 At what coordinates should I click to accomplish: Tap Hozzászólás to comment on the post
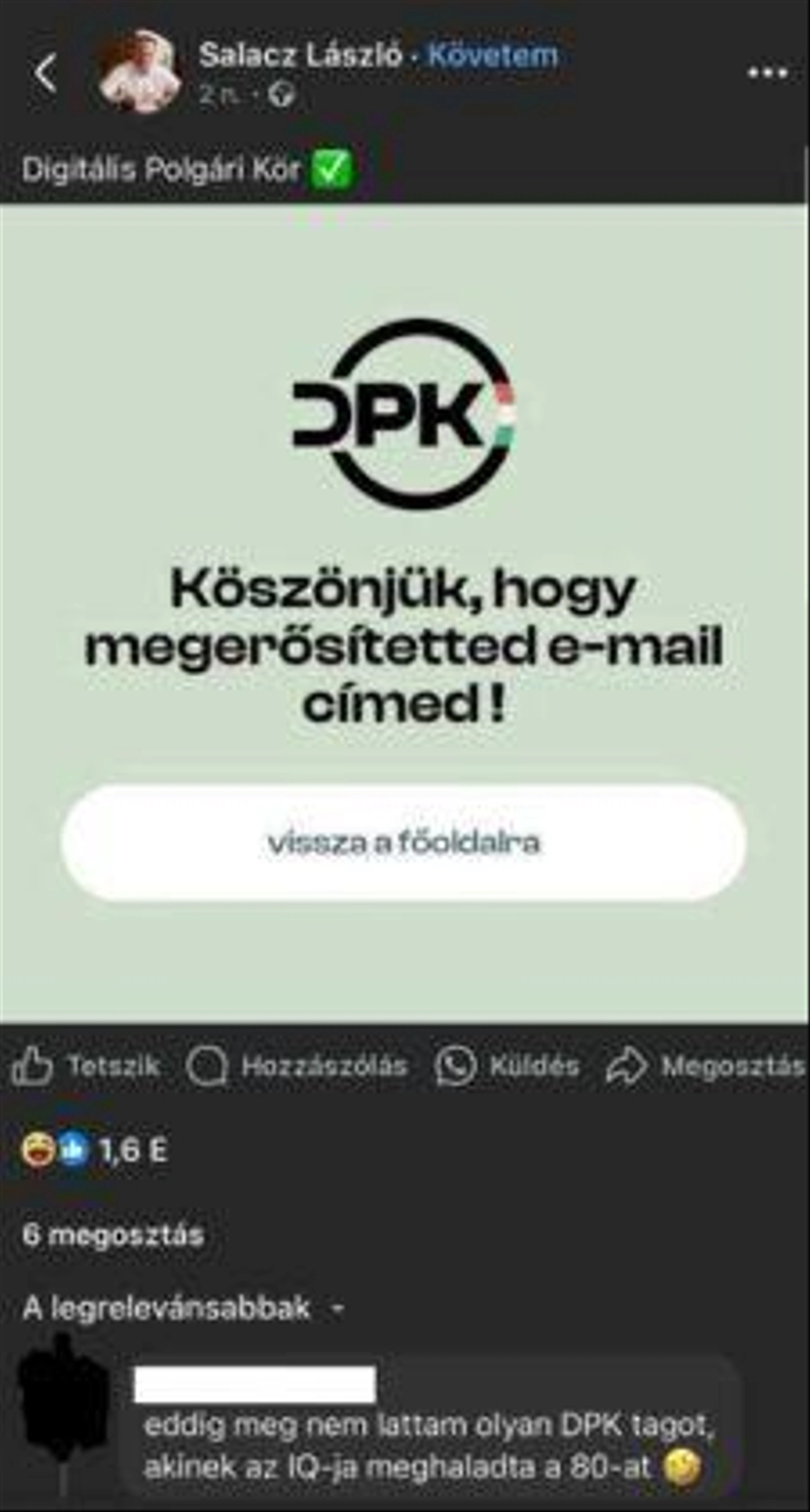pos(296,1065)
